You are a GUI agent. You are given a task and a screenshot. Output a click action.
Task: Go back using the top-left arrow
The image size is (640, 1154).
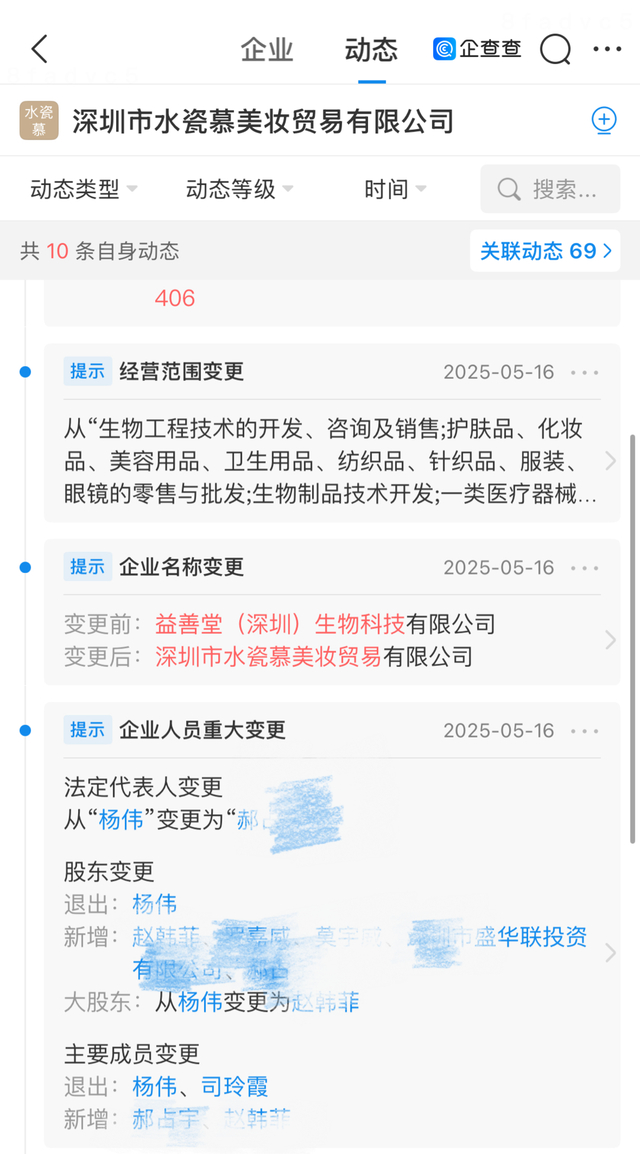40,49
